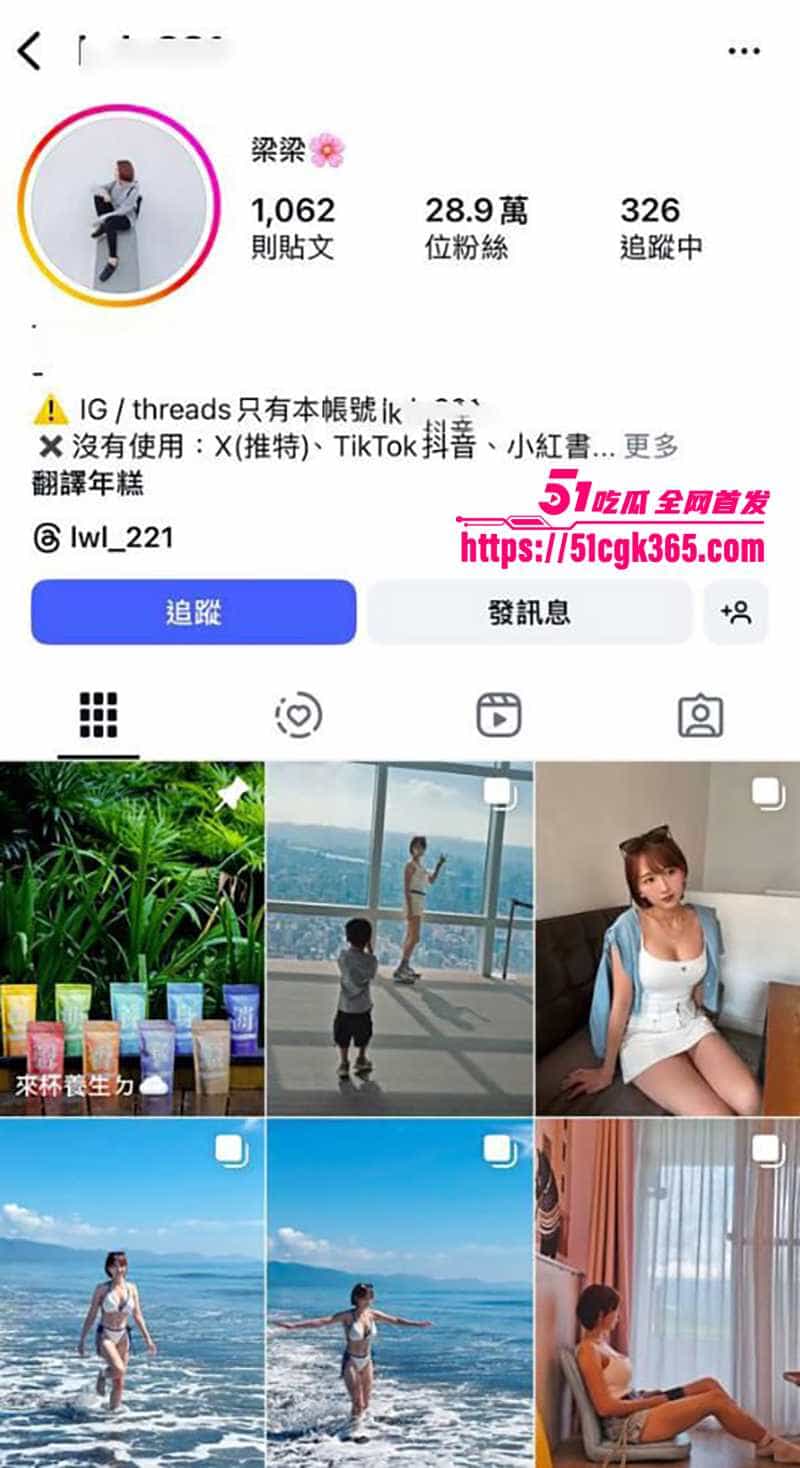Screen dimensions: 800x1468
Task: Switch to the Reels tab
Action: point(498,715)
